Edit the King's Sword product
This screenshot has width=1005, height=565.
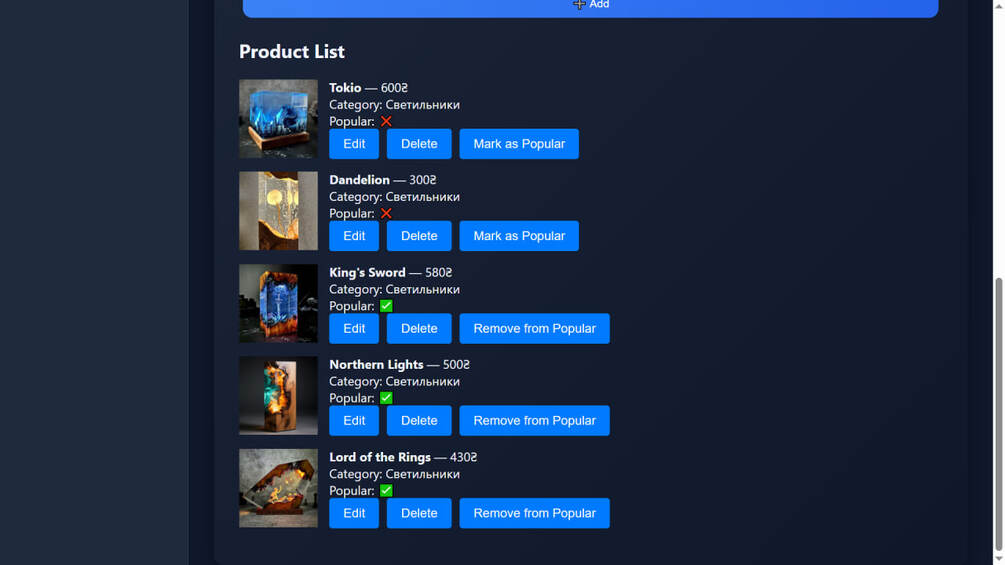(354, 329)
